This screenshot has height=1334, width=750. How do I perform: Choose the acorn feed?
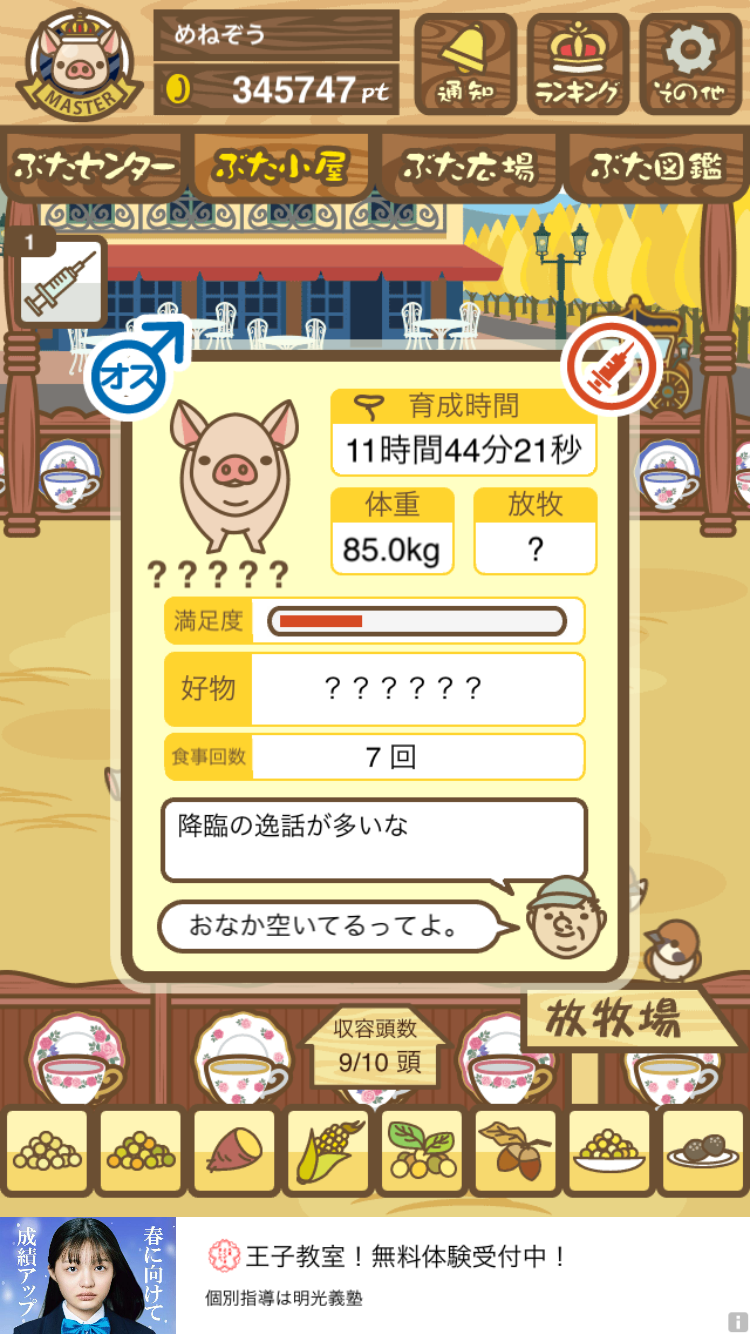click(516, 1152)
